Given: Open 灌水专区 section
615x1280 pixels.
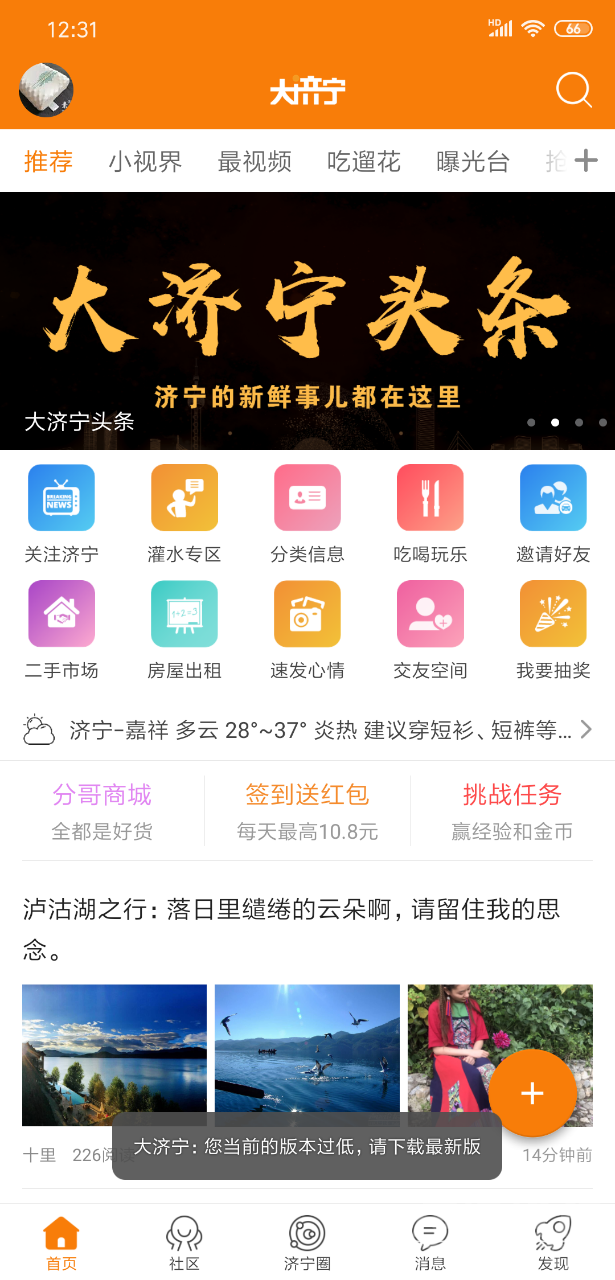Looking at the screenshot, I should point(184,513).
